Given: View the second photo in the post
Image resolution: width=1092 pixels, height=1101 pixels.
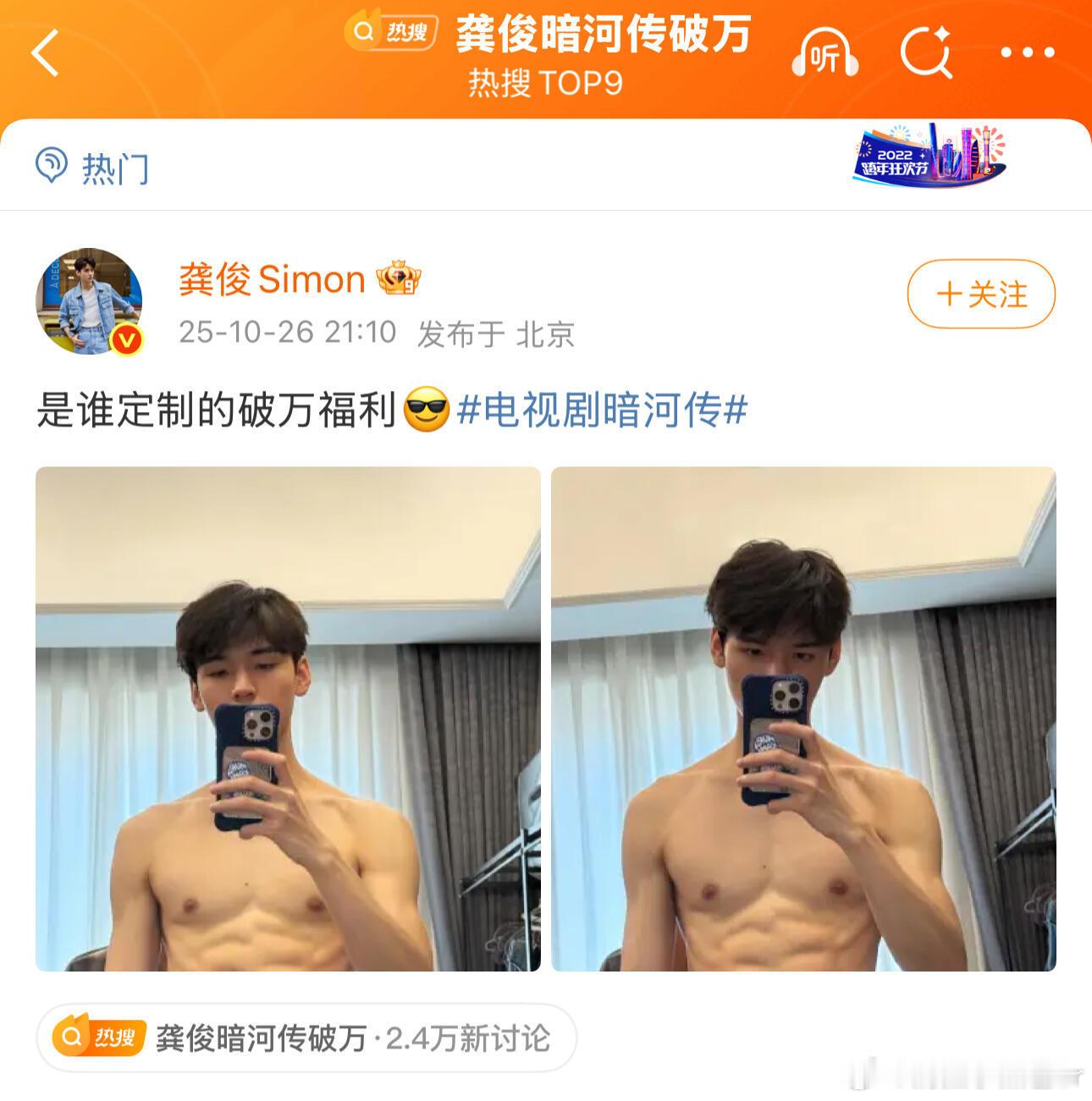Looking at the screenshot, I should [x=803, y=718].
